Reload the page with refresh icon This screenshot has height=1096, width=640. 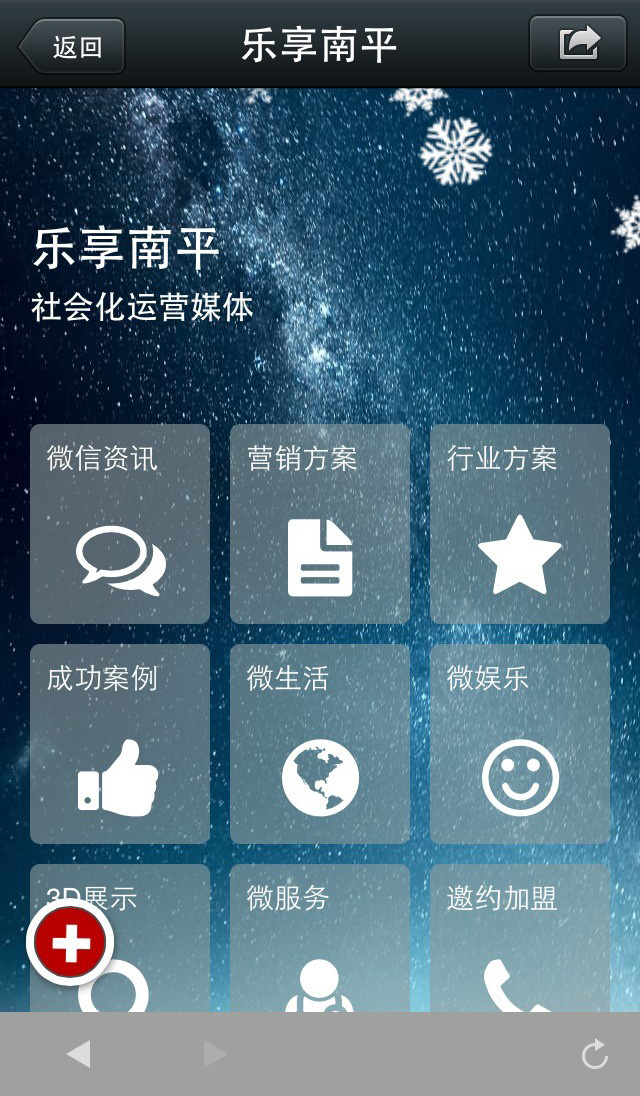595,1054
